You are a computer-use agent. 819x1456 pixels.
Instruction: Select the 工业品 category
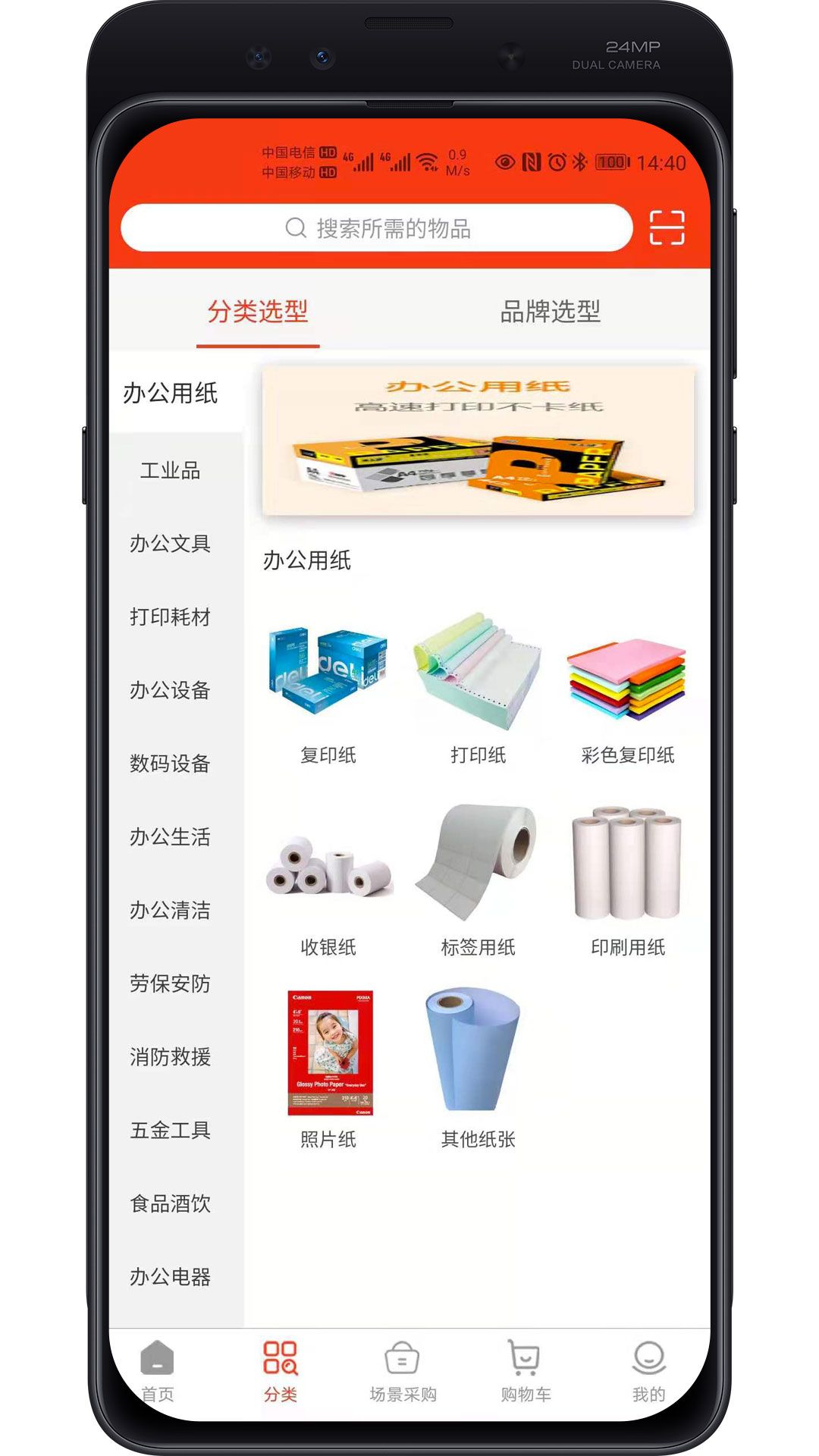[170, 470]
